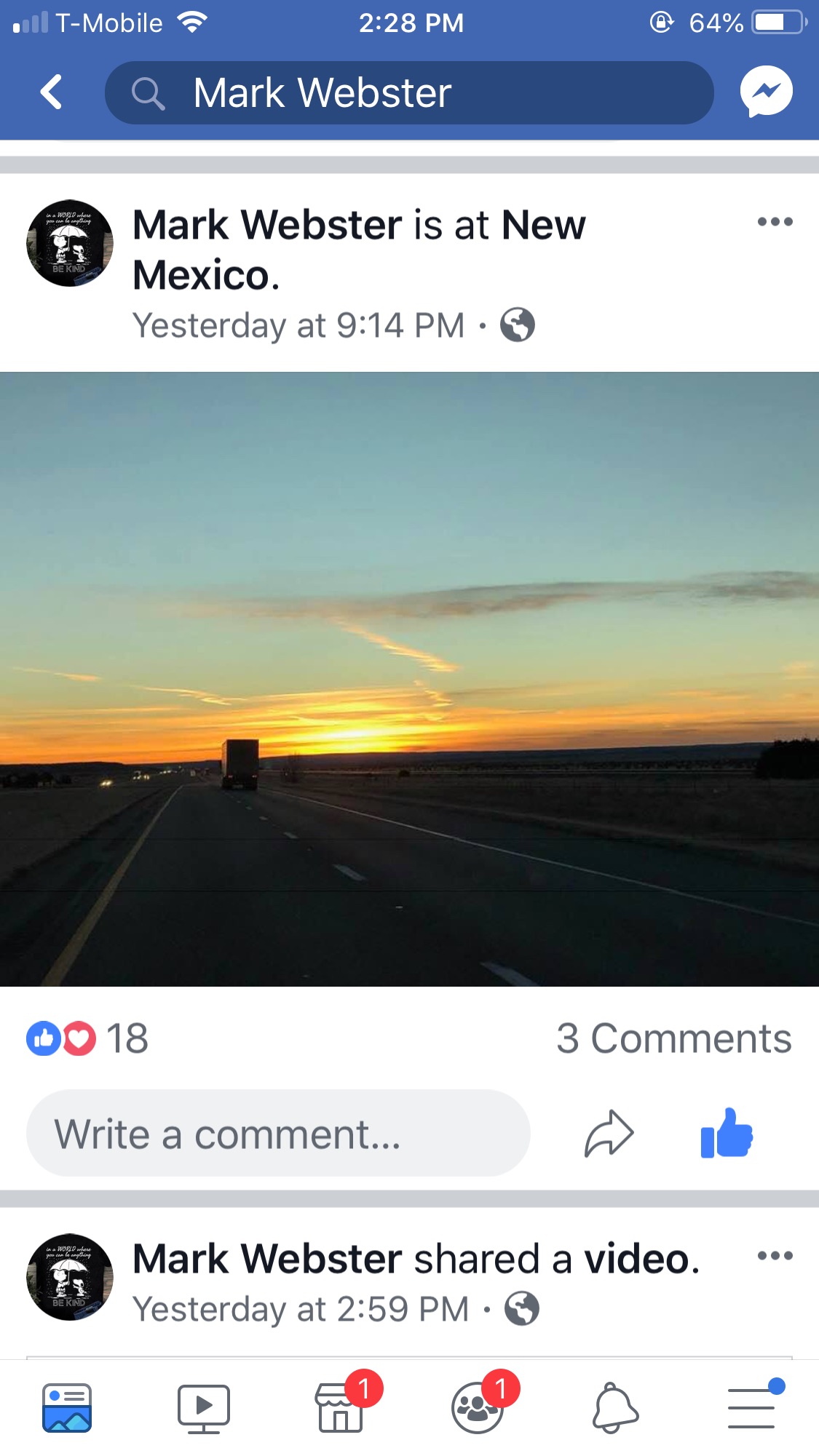Open the sunset highway photo

(x=409, y=678)
